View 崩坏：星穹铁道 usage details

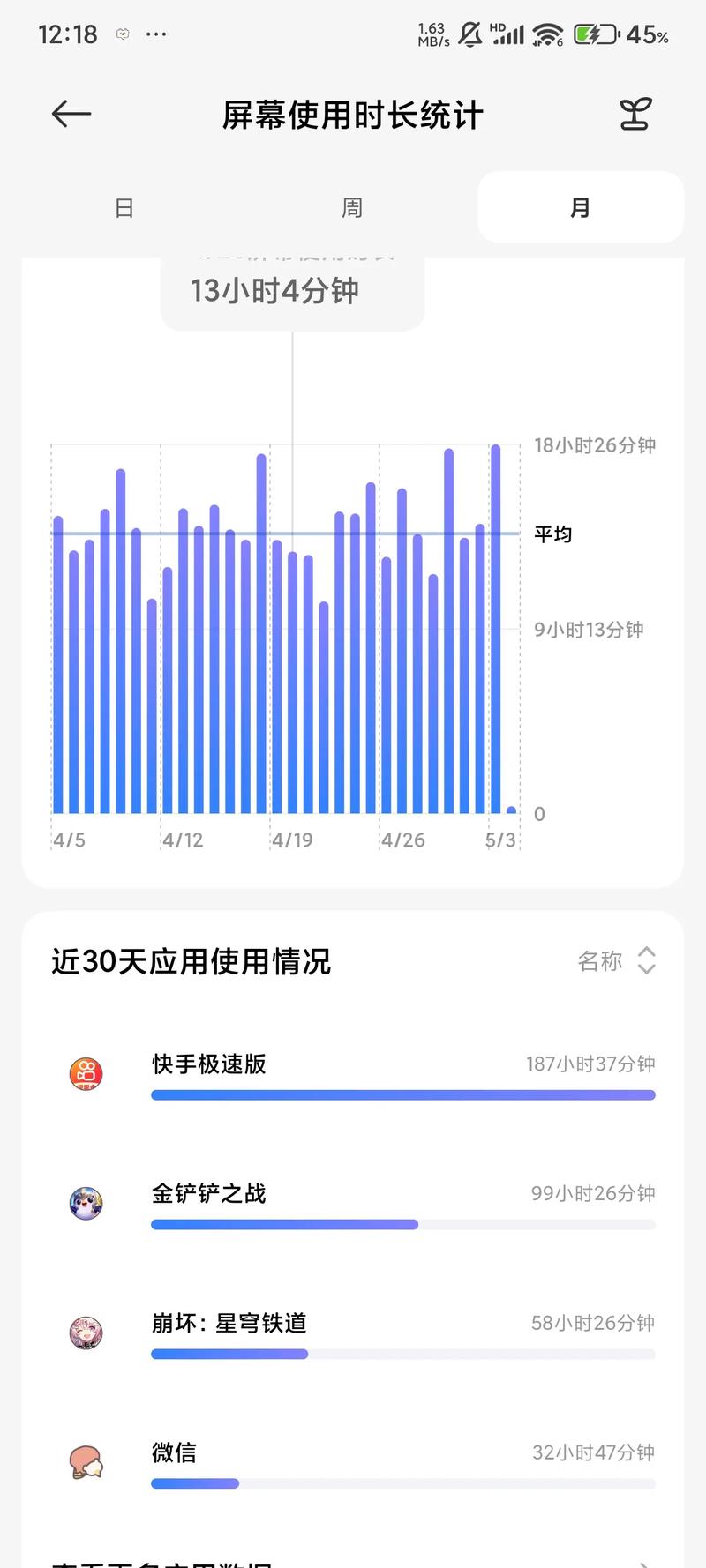(353, 1333)
